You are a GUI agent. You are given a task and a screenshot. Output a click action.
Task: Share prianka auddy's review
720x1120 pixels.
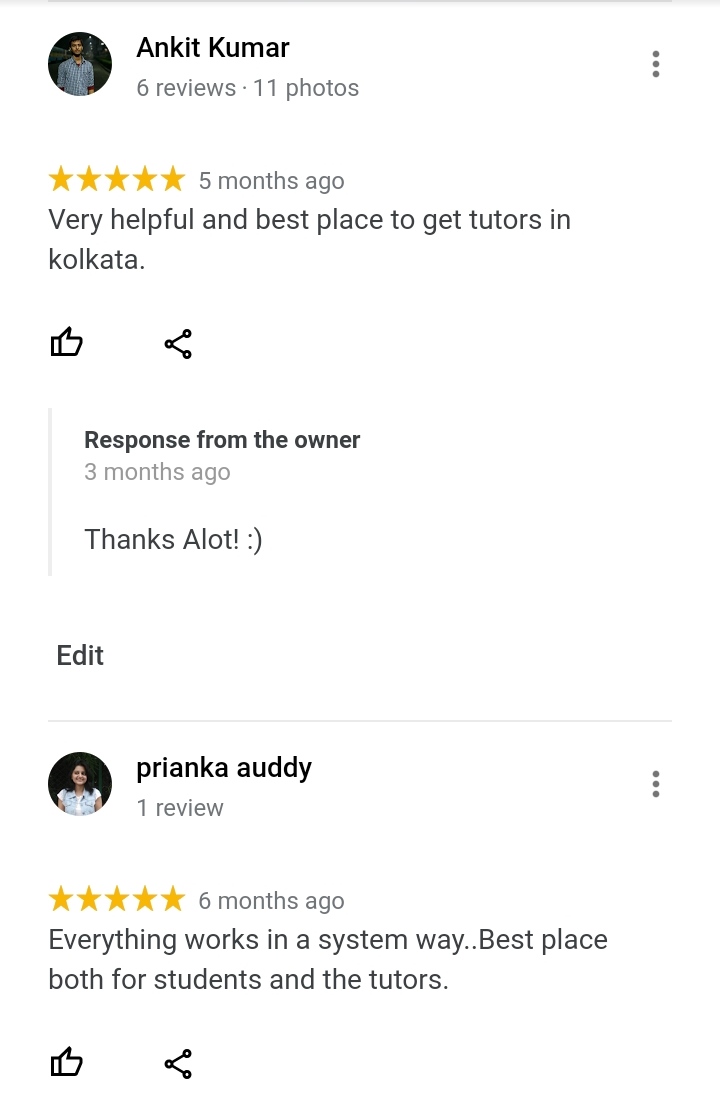pos(178,1063)
